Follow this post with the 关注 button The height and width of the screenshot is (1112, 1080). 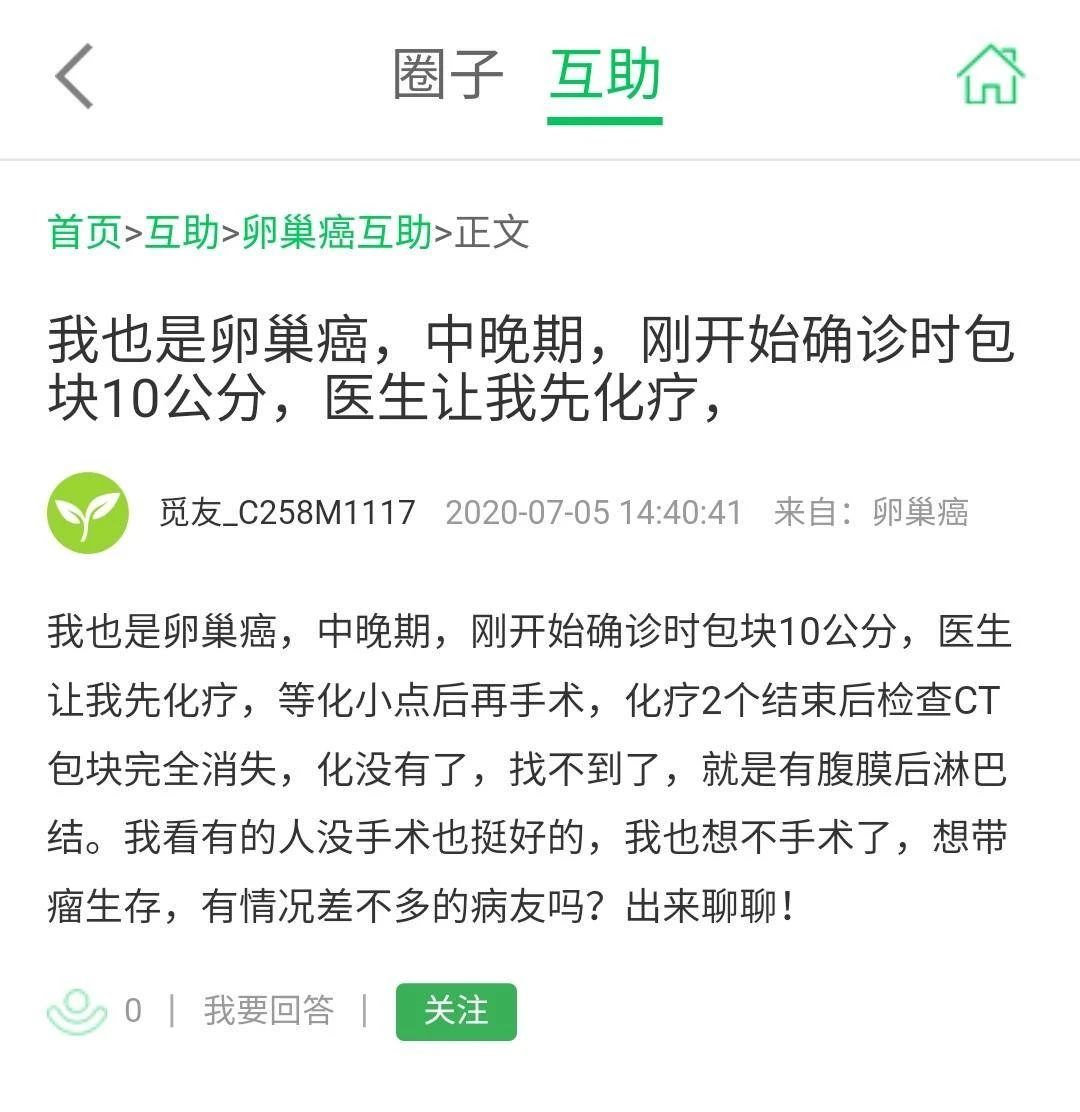[x=456, y=1011]
